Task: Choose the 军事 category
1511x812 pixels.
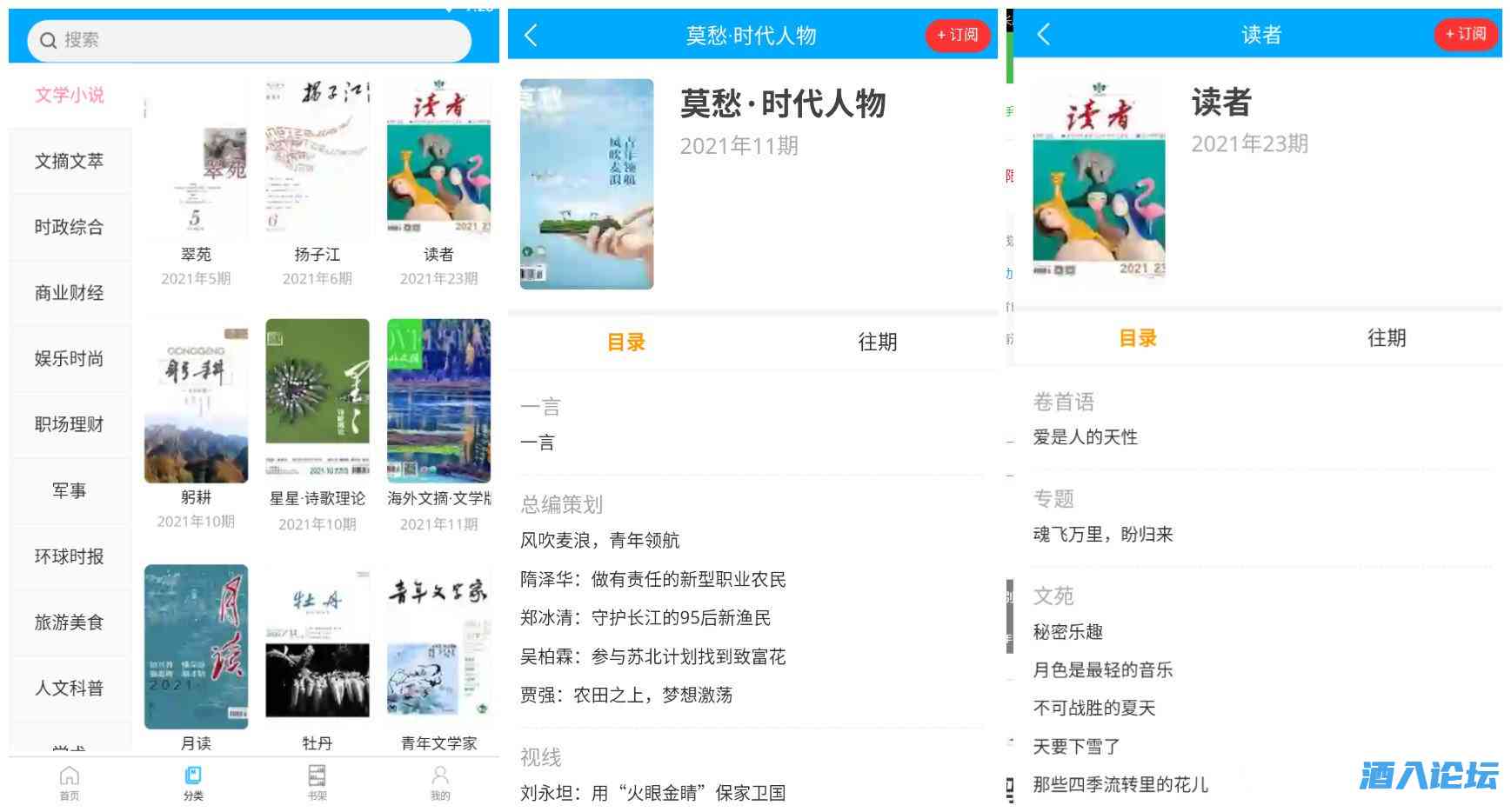Action: 69,490
